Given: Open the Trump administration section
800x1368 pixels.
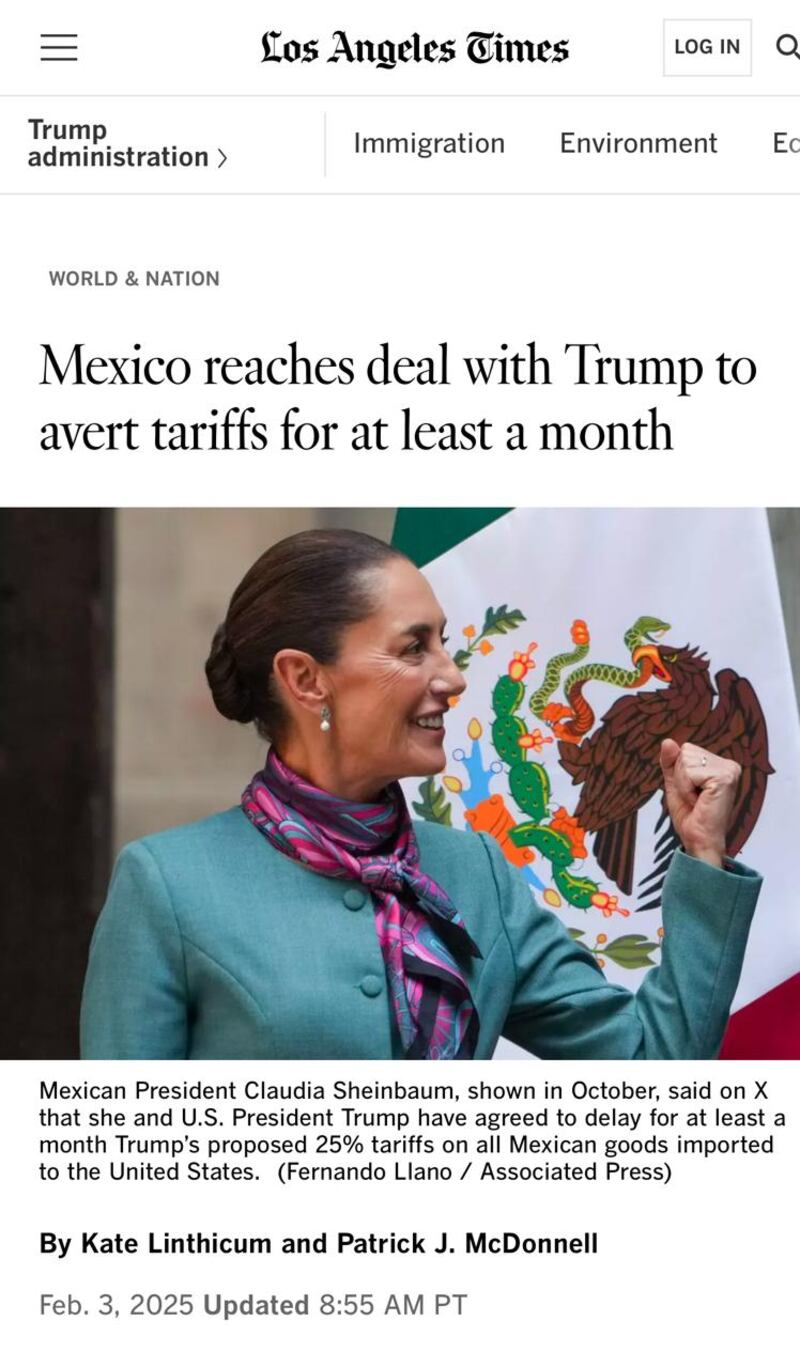Looking at the screenshot, I should tap(127, 144).
